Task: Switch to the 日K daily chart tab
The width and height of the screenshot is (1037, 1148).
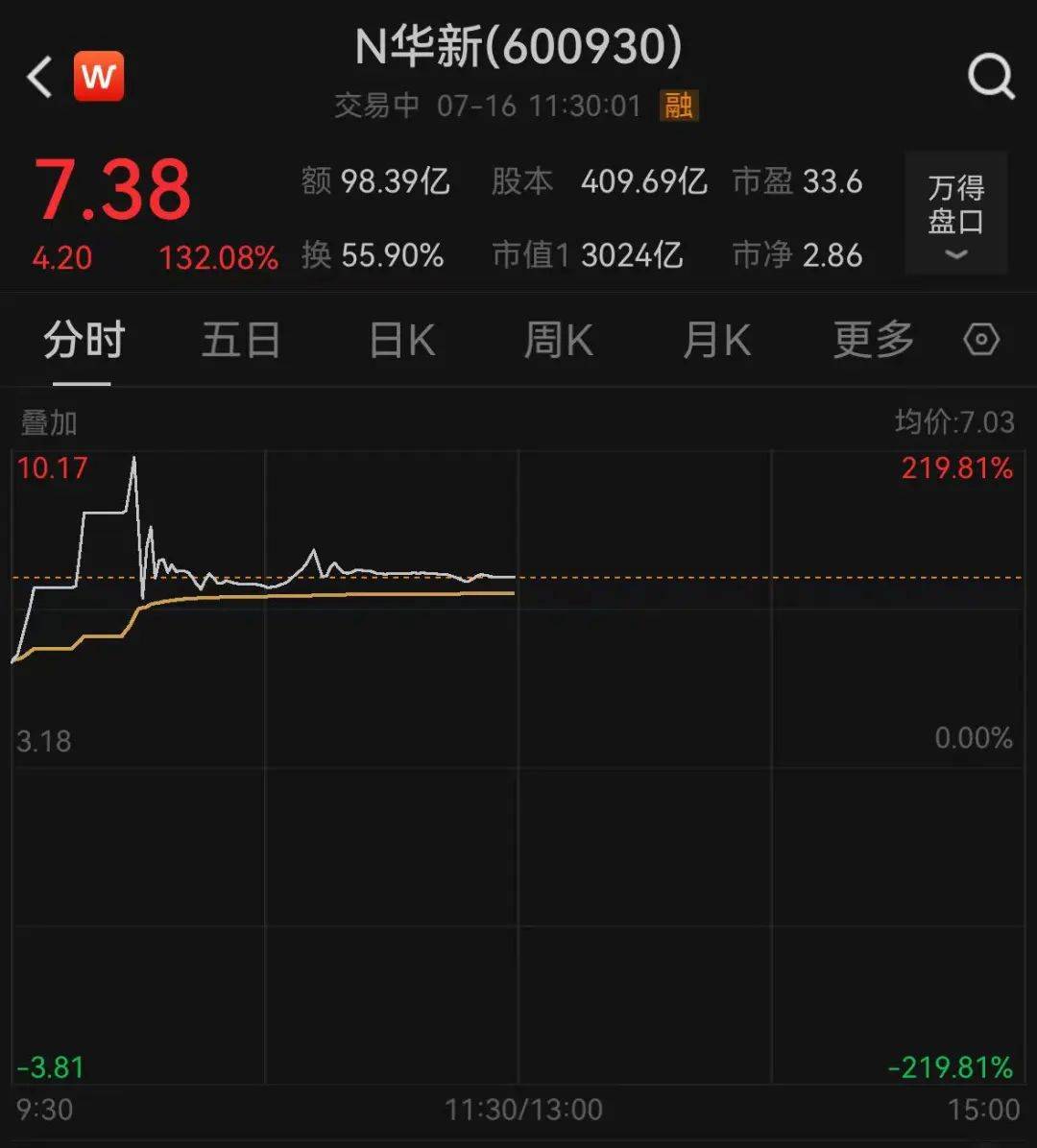Action: pyautogui.click(x=400, y=340)
